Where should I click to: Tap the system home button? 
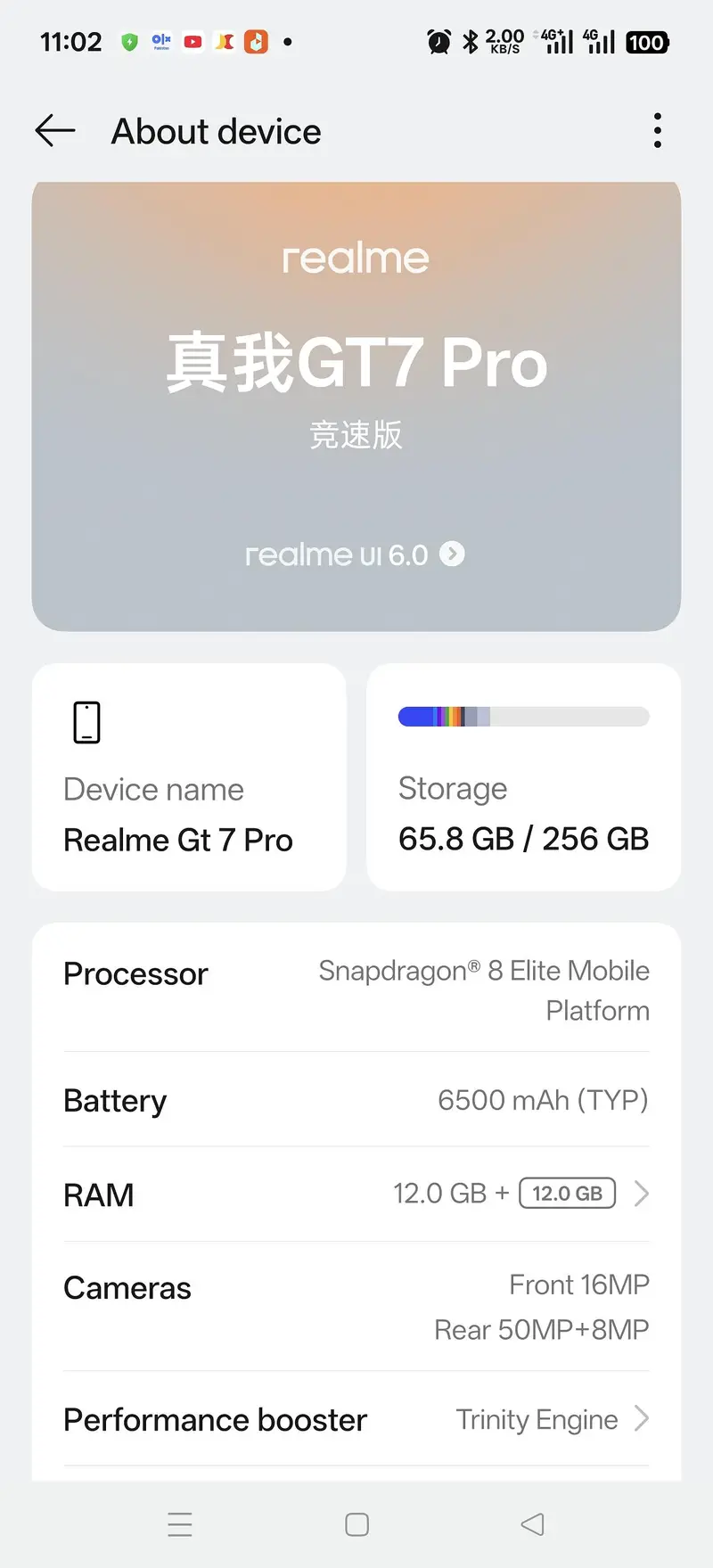click(356, 1524)
